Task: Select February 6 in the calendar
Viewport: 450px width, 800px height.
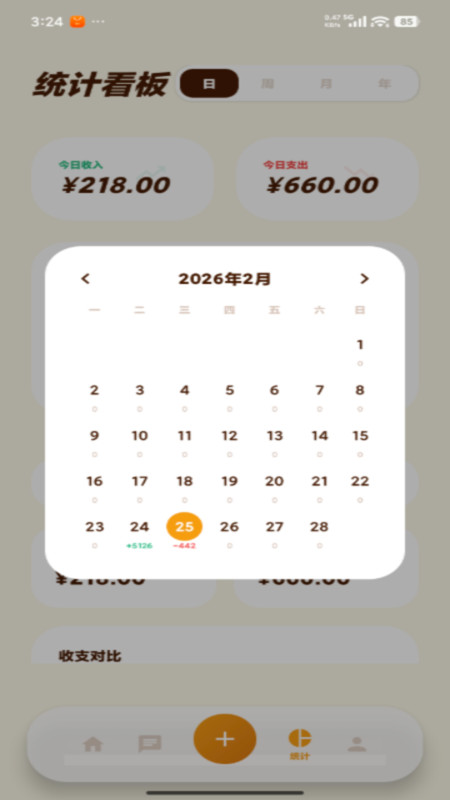Action: point(274,396)
